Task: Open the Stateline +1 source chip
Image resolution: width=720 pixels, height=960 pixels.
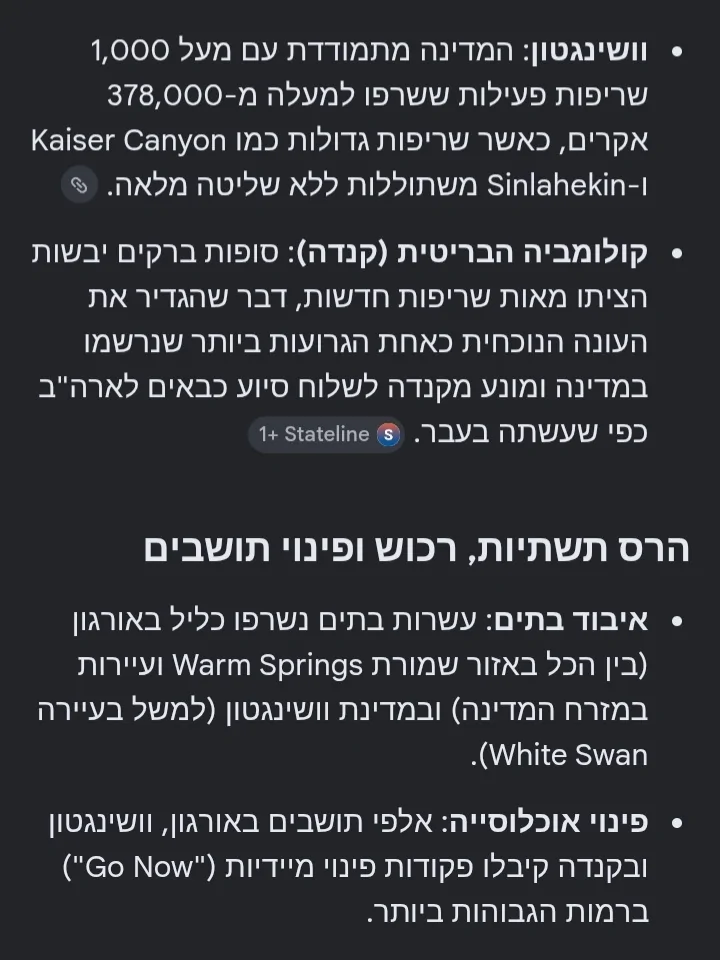Action: [x=326, y=434]
